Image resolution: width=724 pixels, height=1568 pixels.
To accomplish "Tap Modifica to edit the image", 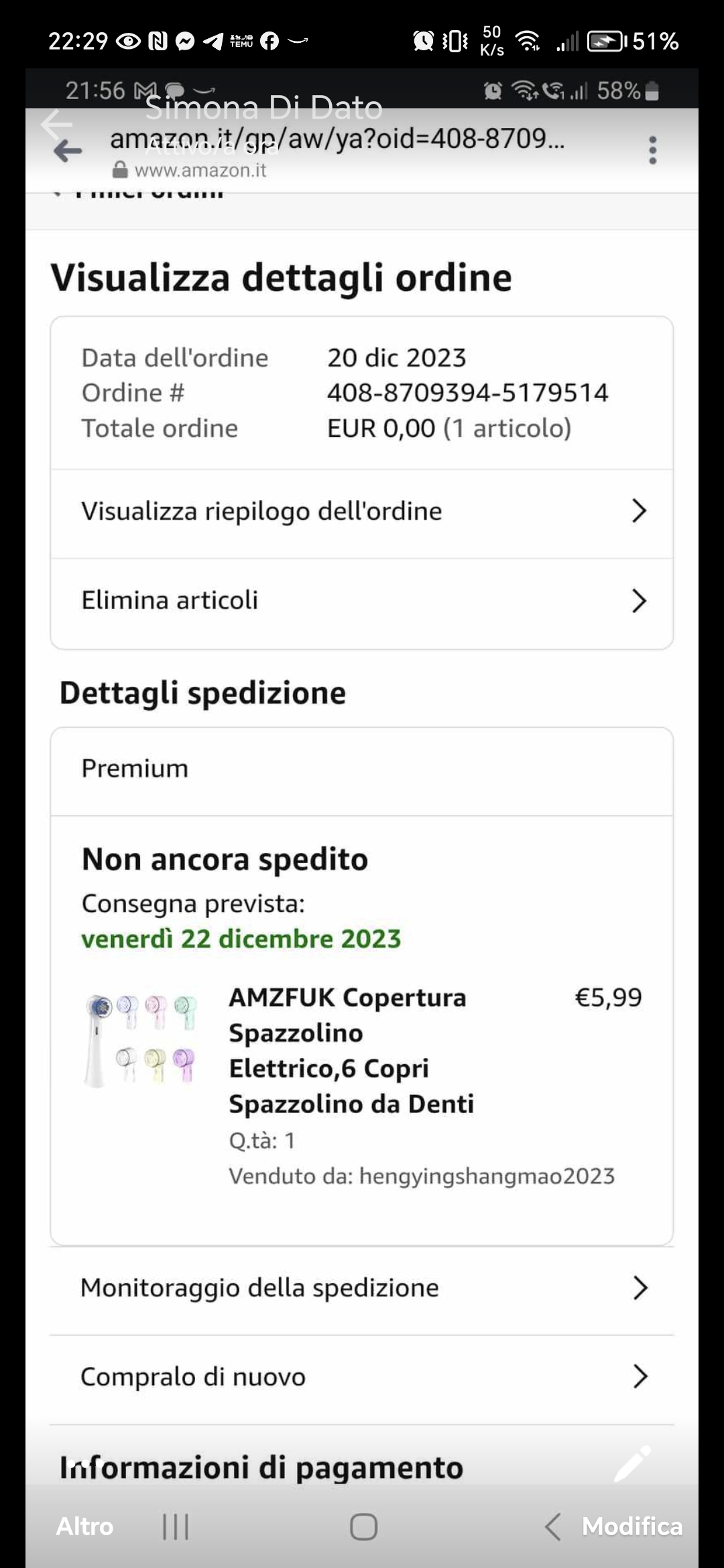I will [631, 1526].
